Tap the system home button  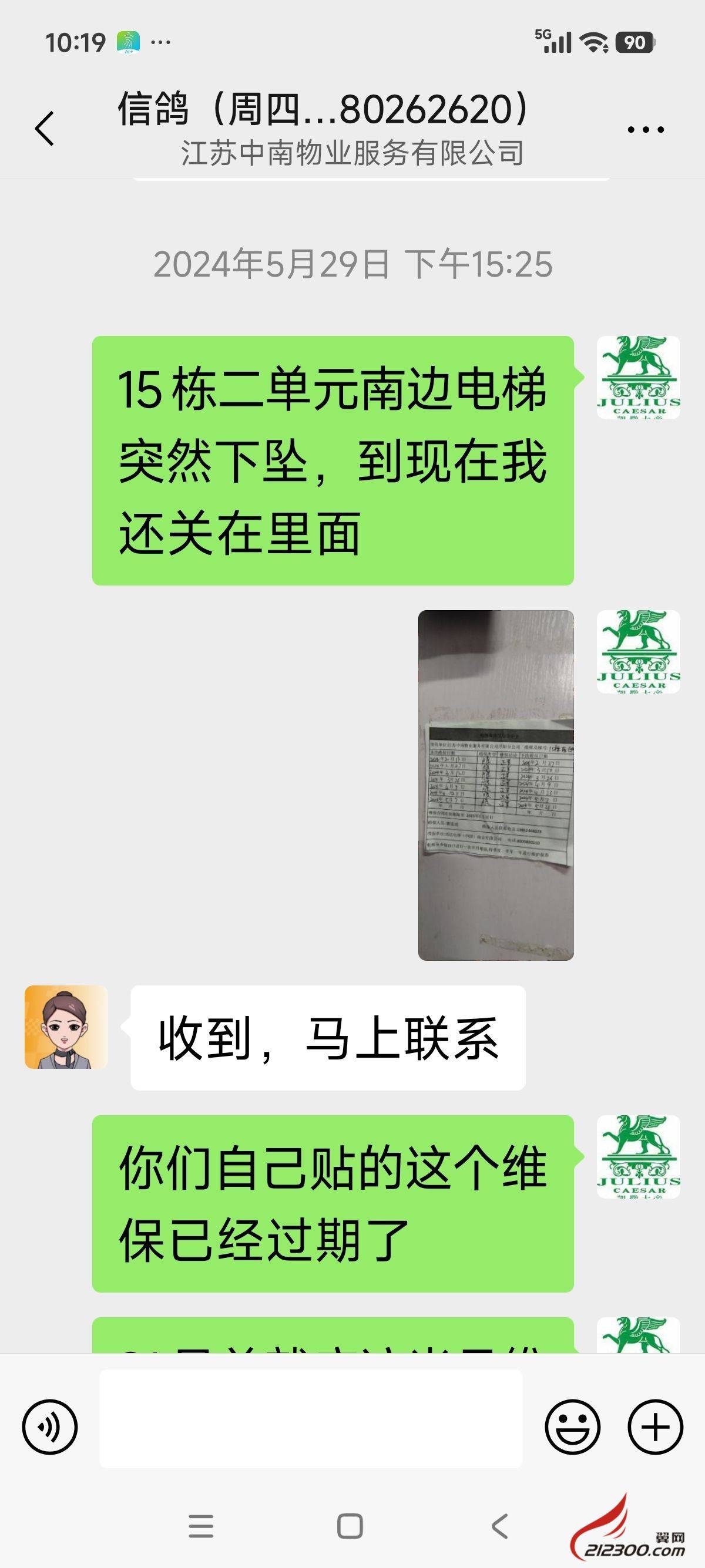click(350, 1526)
